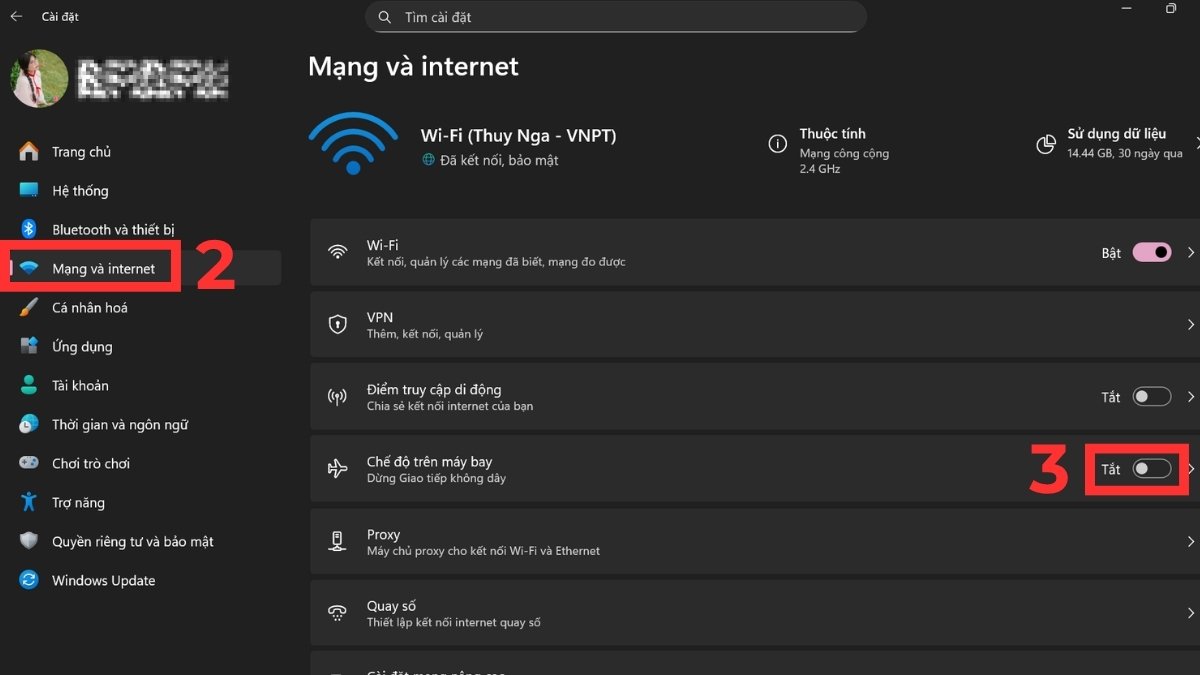This screenshot has height=675, width=1200.
Task: Open Quyền riêng tư và bảo mật
Action: tap(132, 542)
